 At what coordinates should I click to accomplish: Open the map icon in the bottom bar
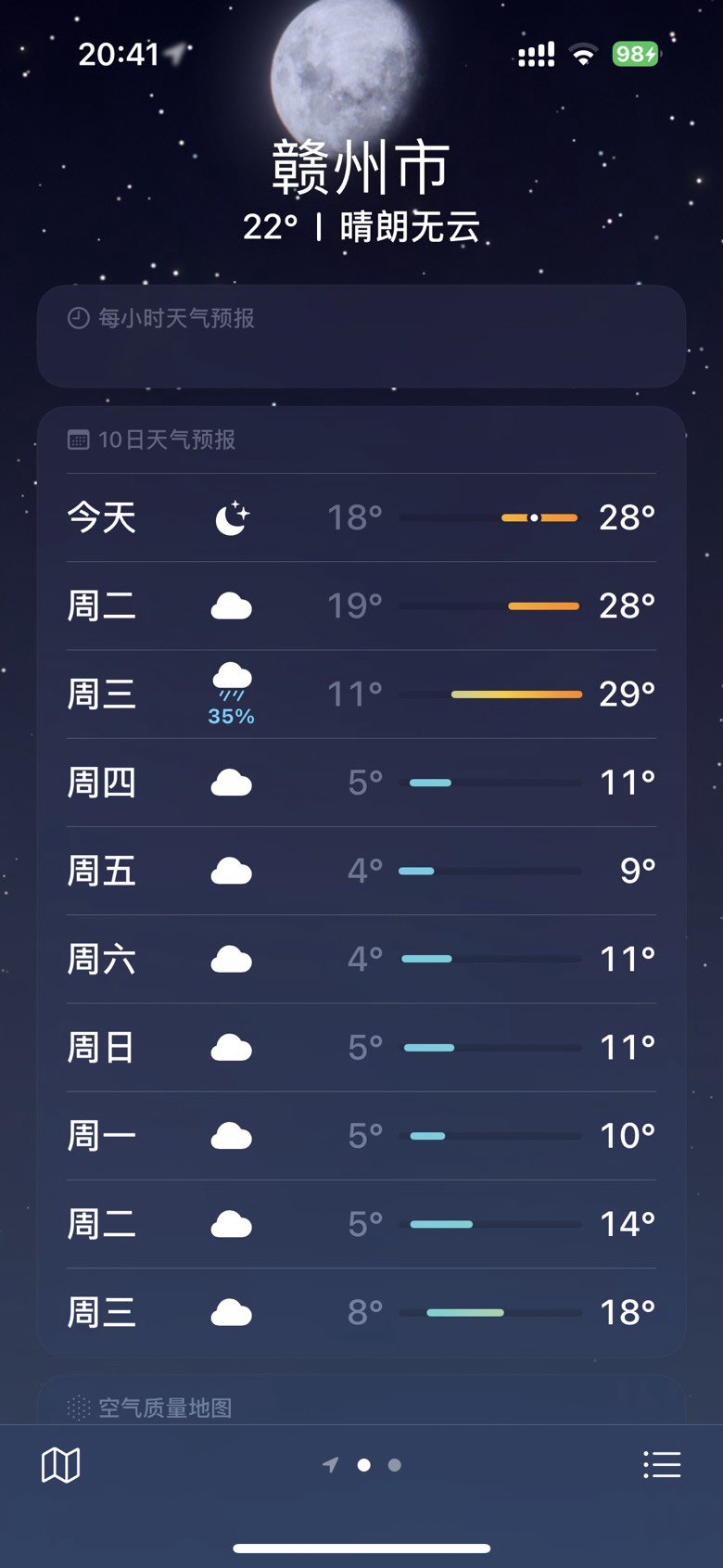[x=61, y=1465]
